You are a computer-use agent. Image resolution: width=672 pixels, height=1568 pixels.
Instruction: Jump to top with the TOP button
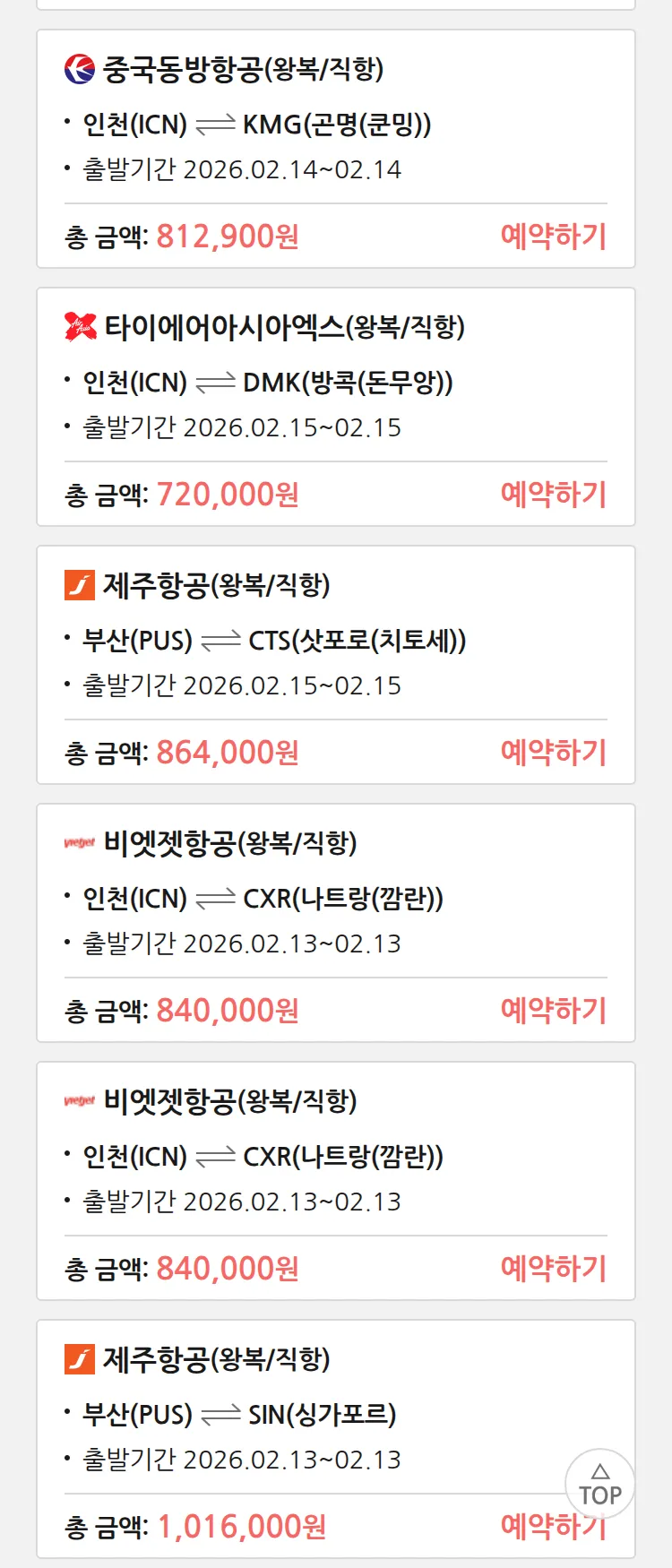point(599,1485)
